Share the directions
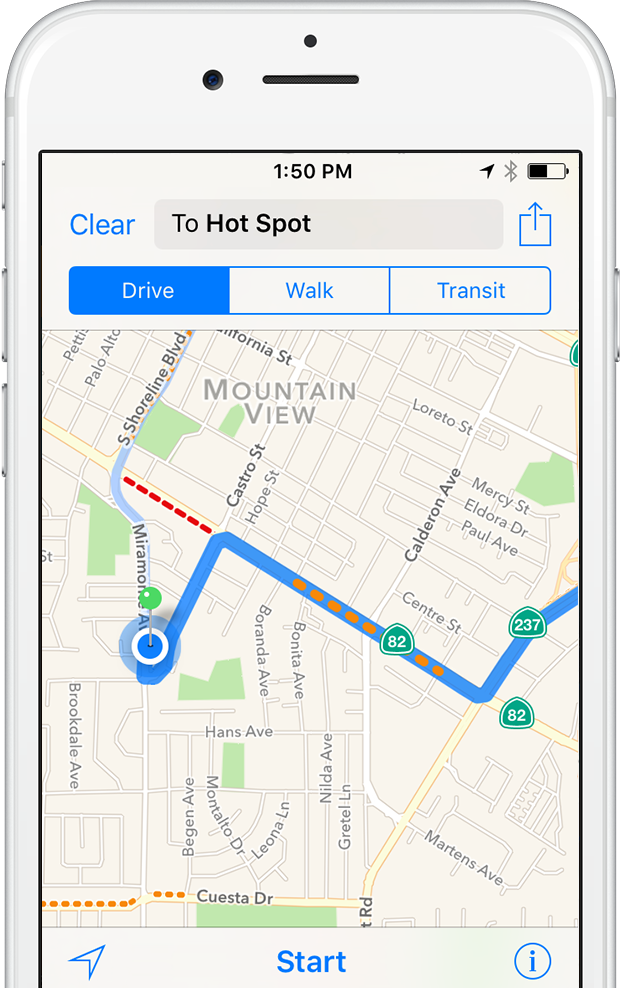This screenshot has width=620, height=988. 535,225
